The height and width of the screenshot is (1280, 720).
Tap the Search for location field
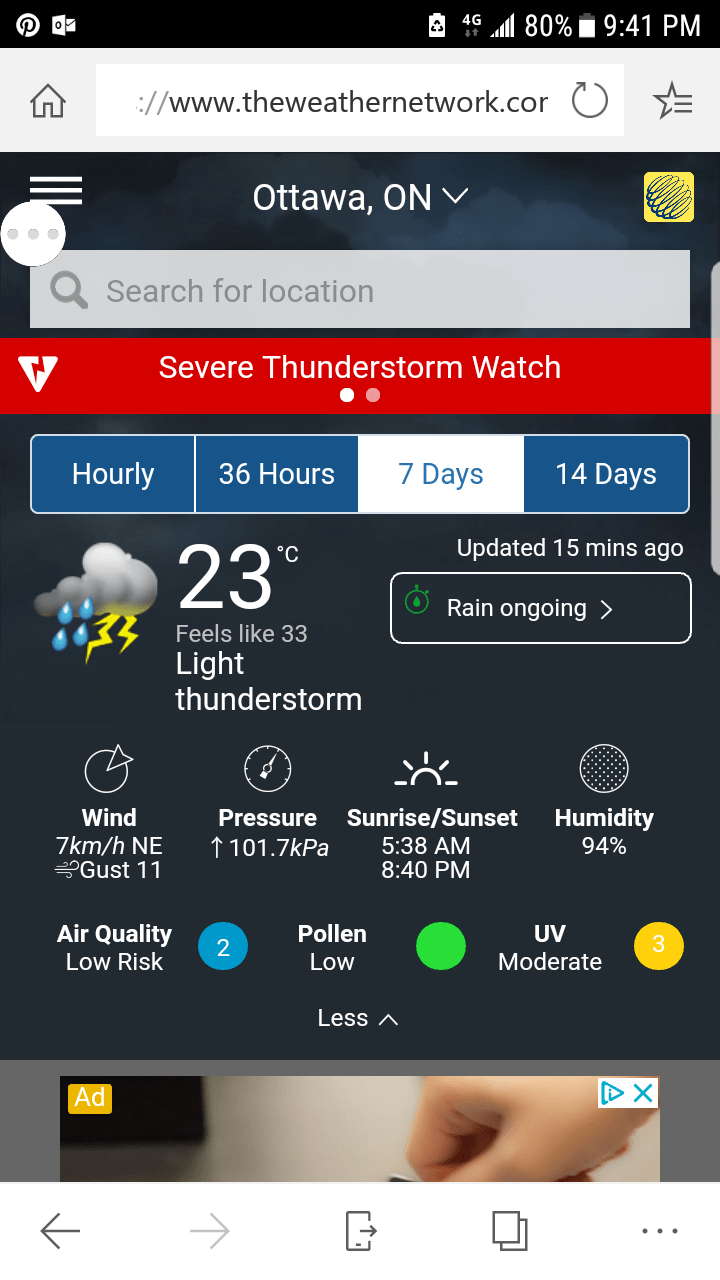[300, 291]
